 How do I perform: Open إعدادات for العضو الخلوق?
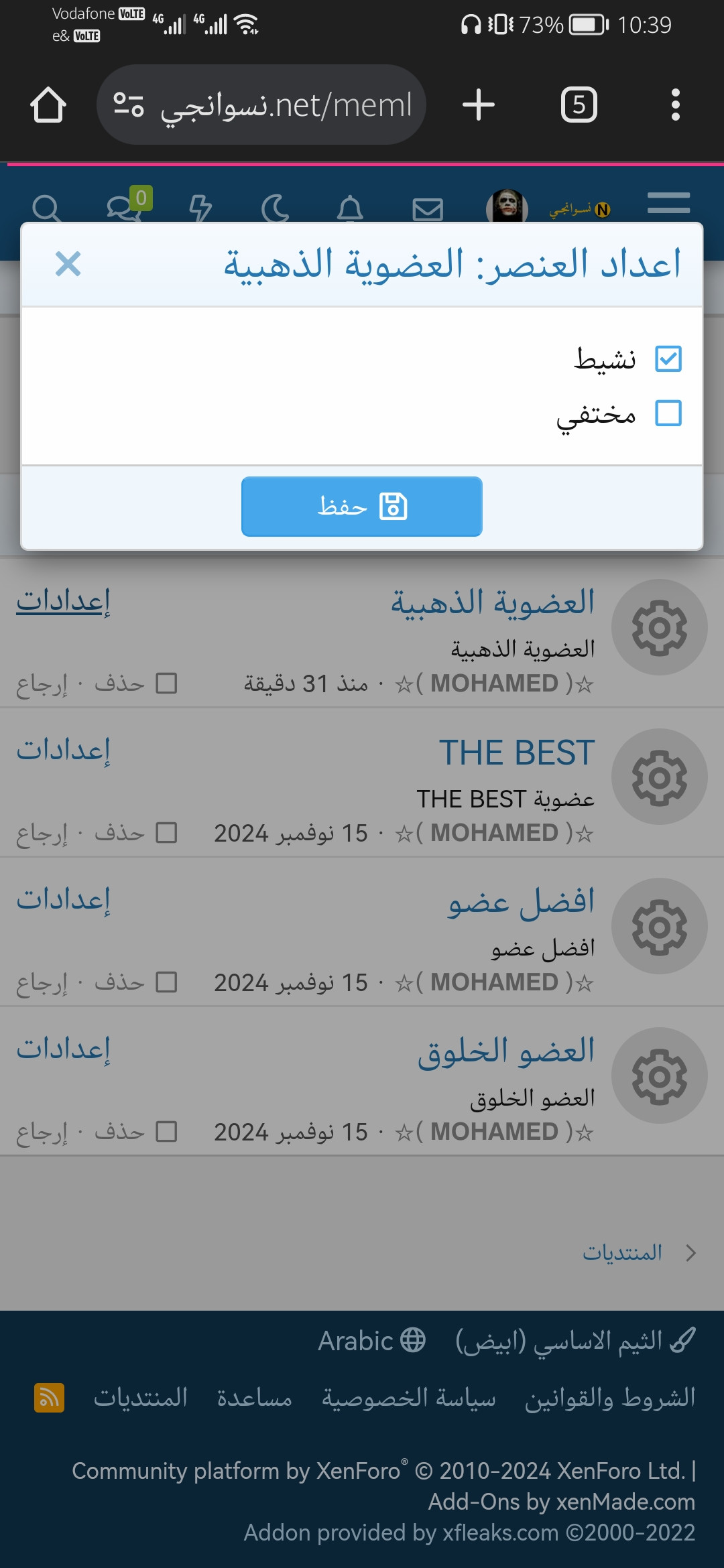[64, 1049]
